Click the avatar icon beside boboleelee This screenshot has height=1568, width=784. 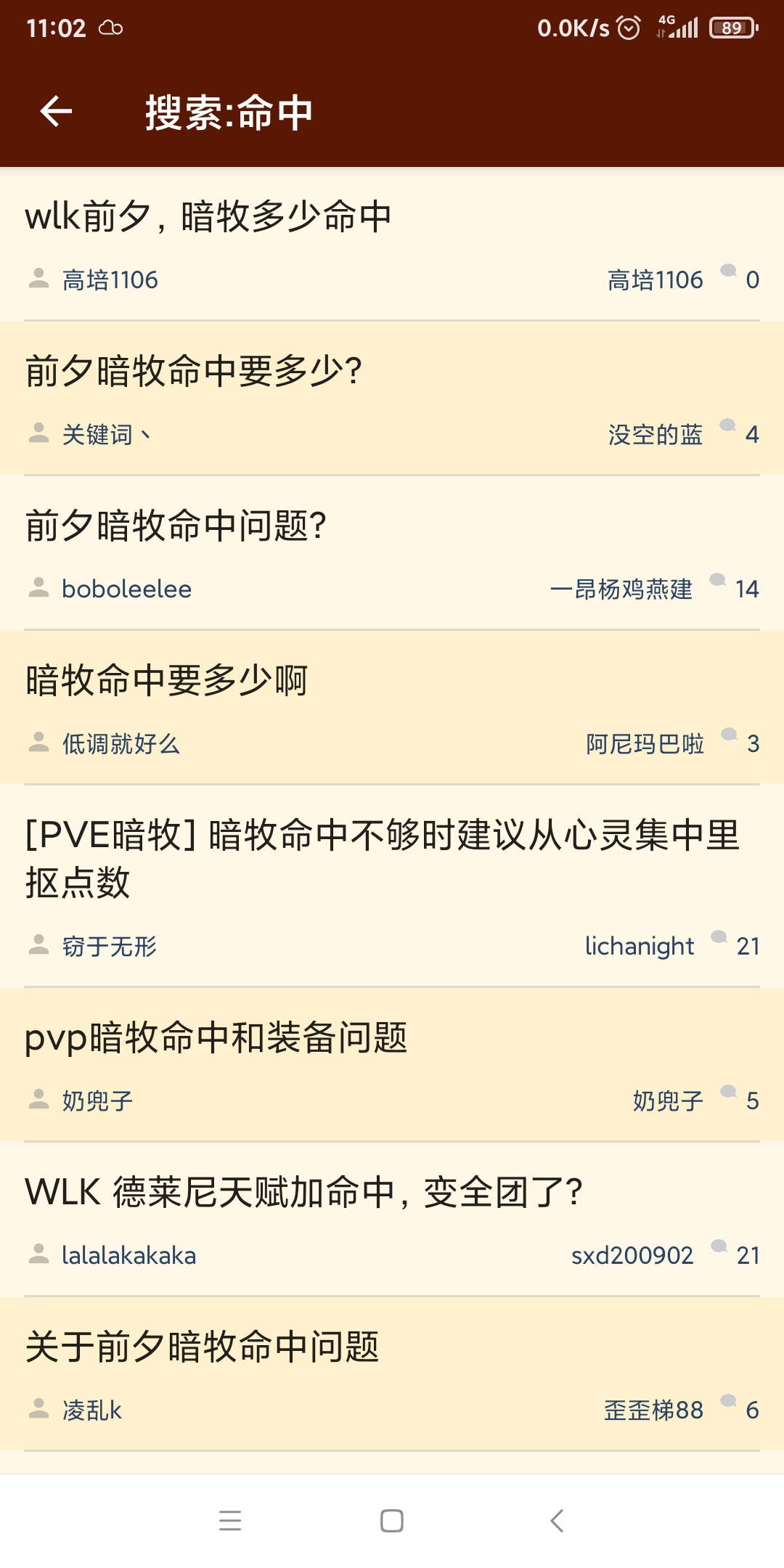[40, 588]
